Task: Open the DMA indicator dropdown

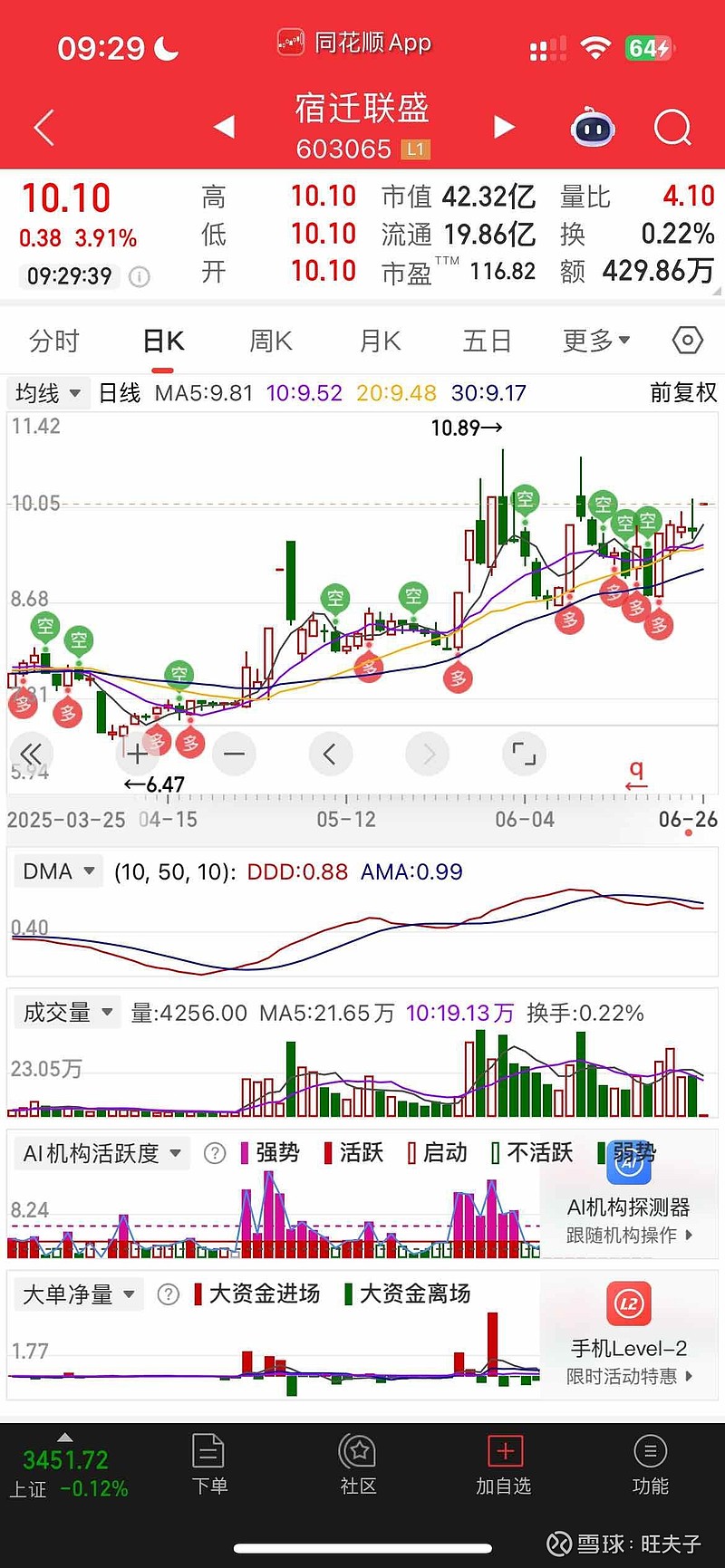Action: click(x=58, y=871)
